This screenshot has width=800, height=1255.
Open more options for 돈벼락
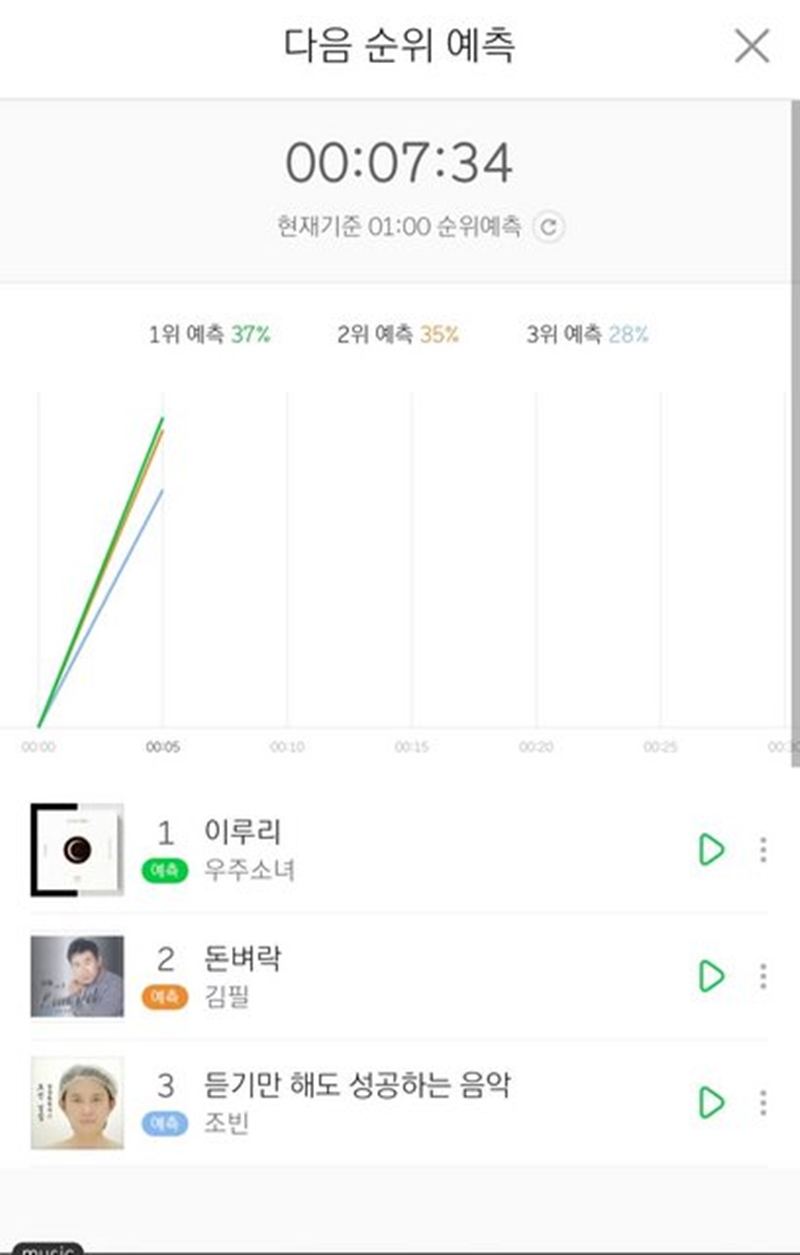(763, 976)
